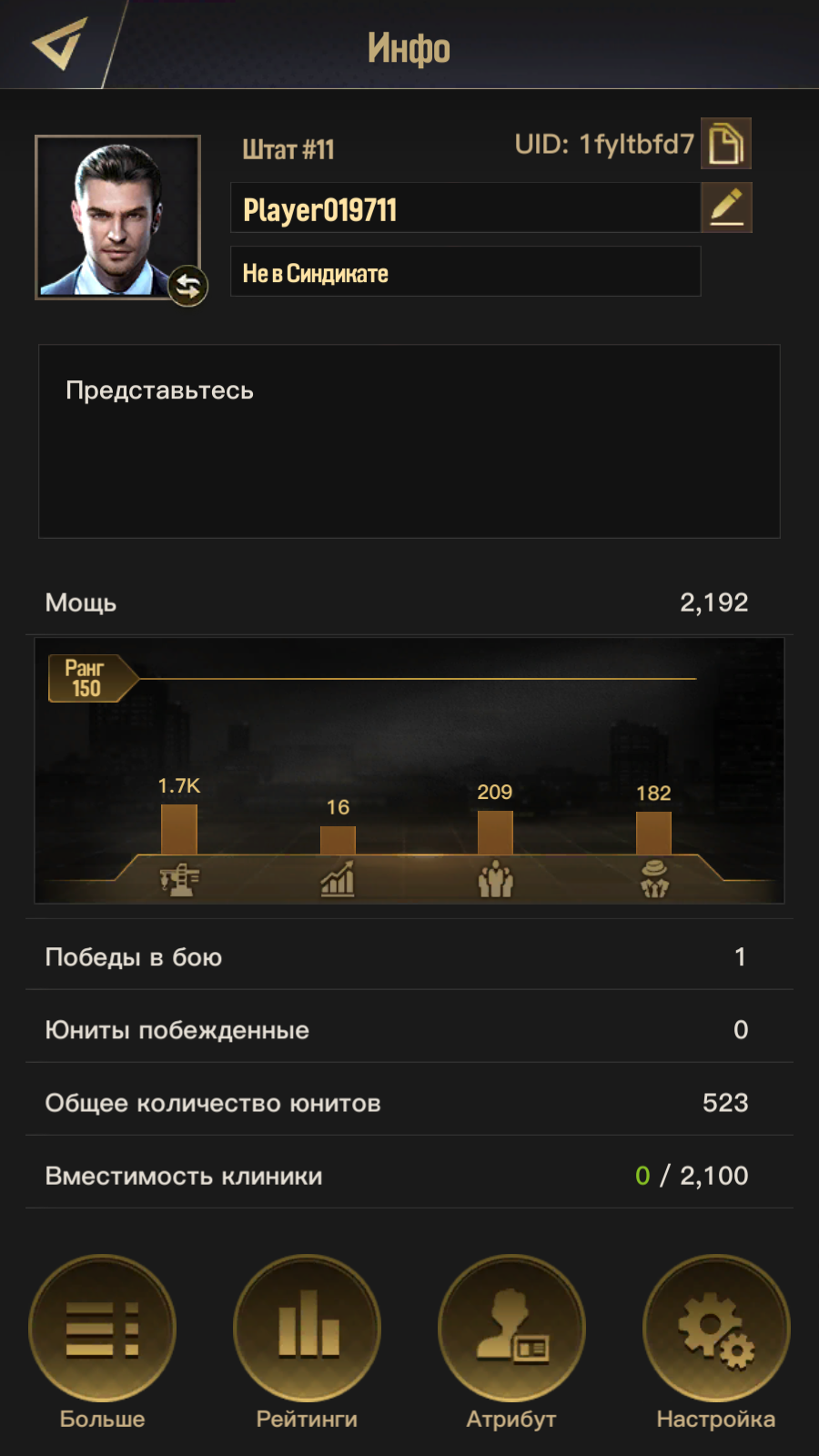Tap the Представьтесь introduction field
Image resolution: width=819 pixels, height=1456 pixels.
point(409,441)
